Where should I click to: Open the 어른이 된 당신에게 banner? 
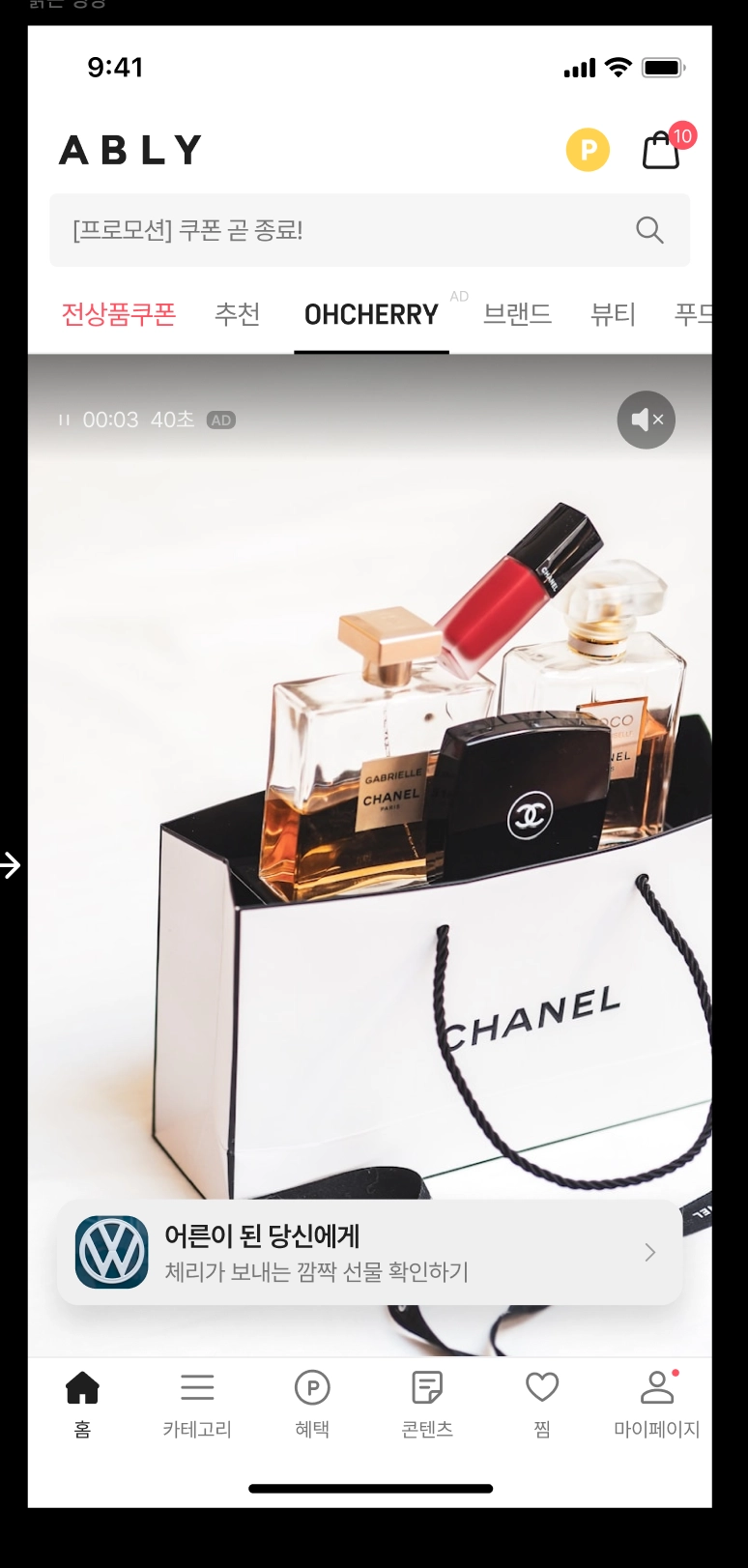pos(369,1252)
